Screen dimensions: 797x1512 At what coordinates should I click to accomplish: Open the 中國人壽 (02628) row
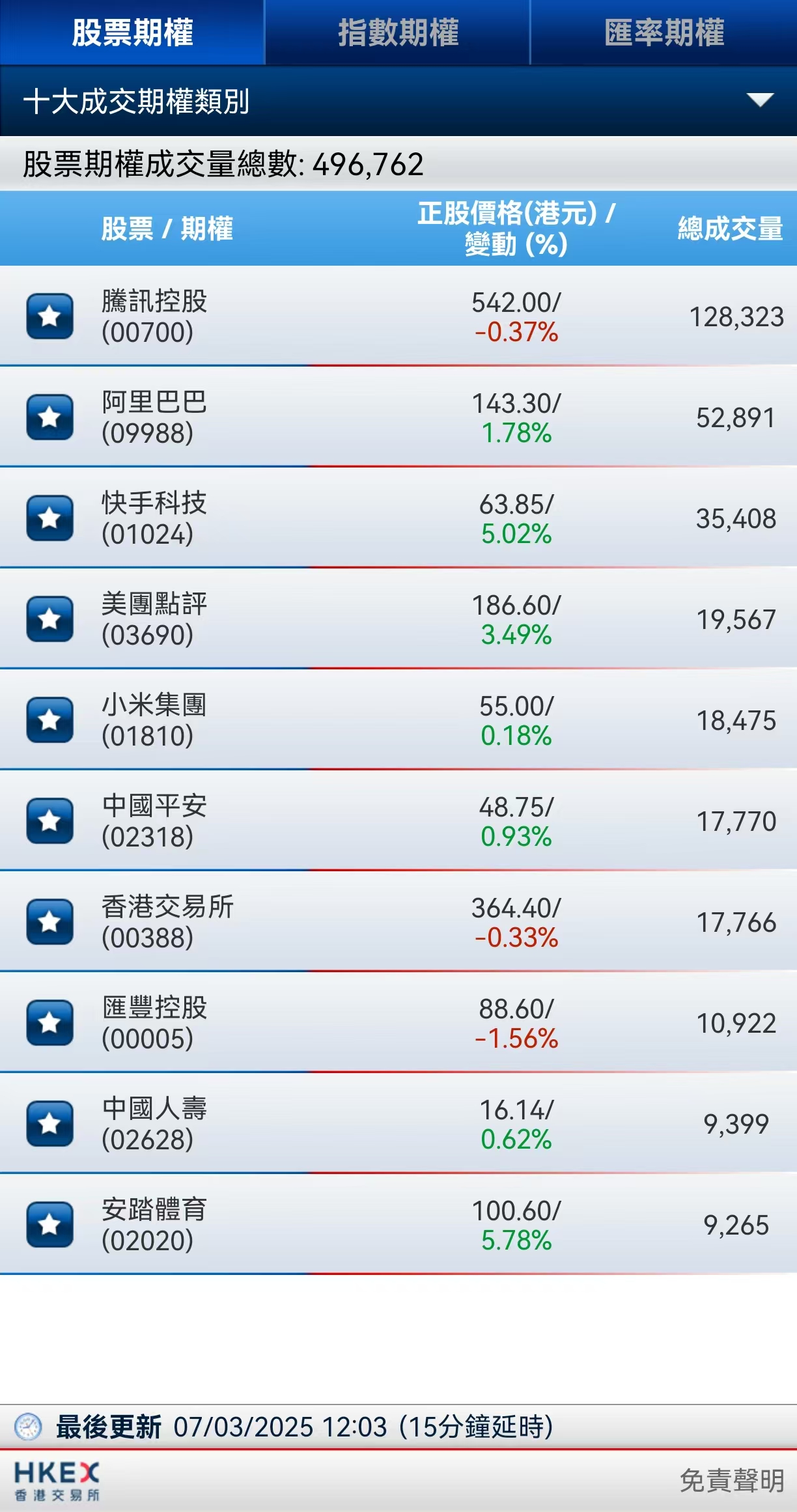coord(398,1123)
